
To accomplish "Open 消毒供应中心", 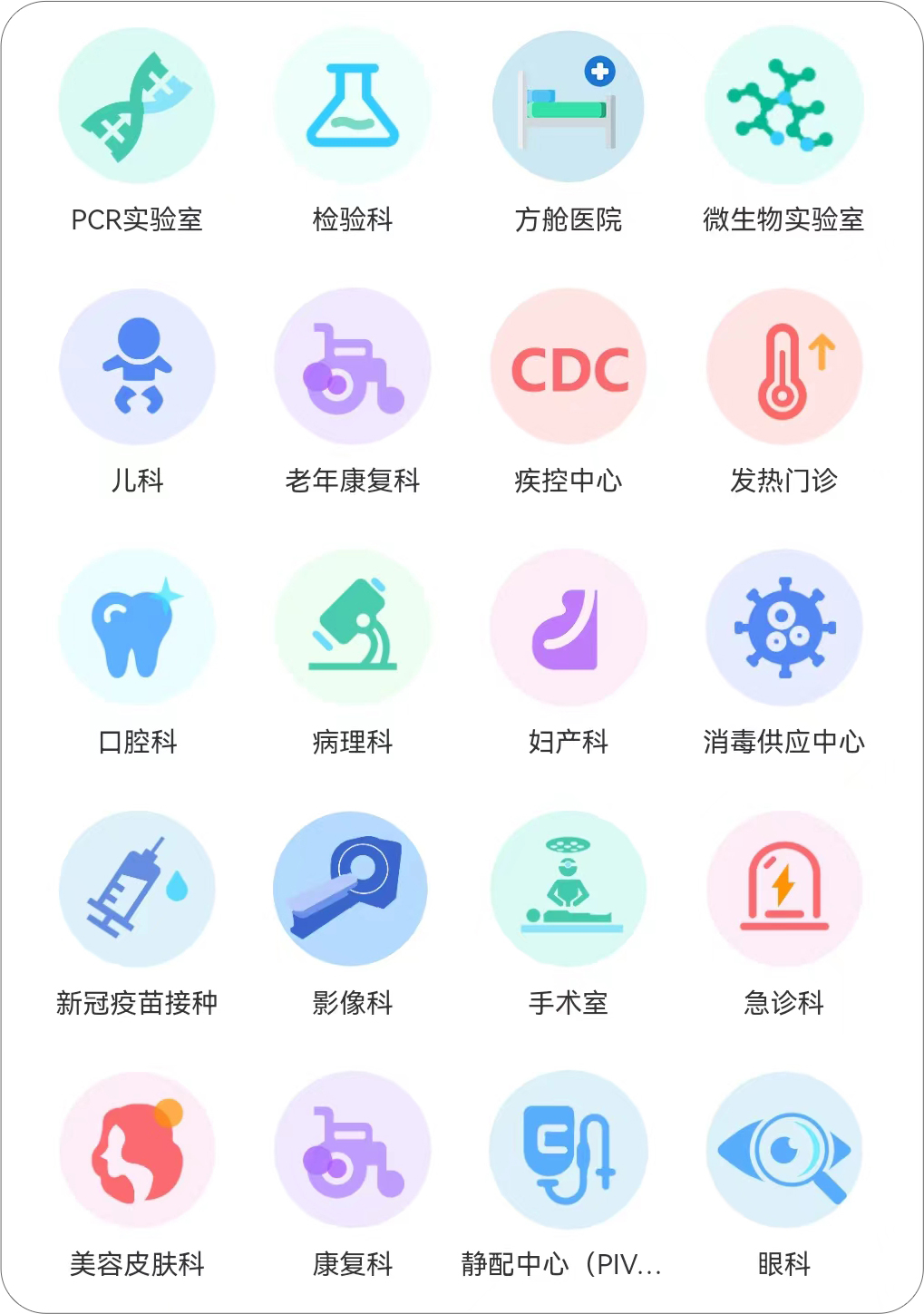I will pos(784,628).
